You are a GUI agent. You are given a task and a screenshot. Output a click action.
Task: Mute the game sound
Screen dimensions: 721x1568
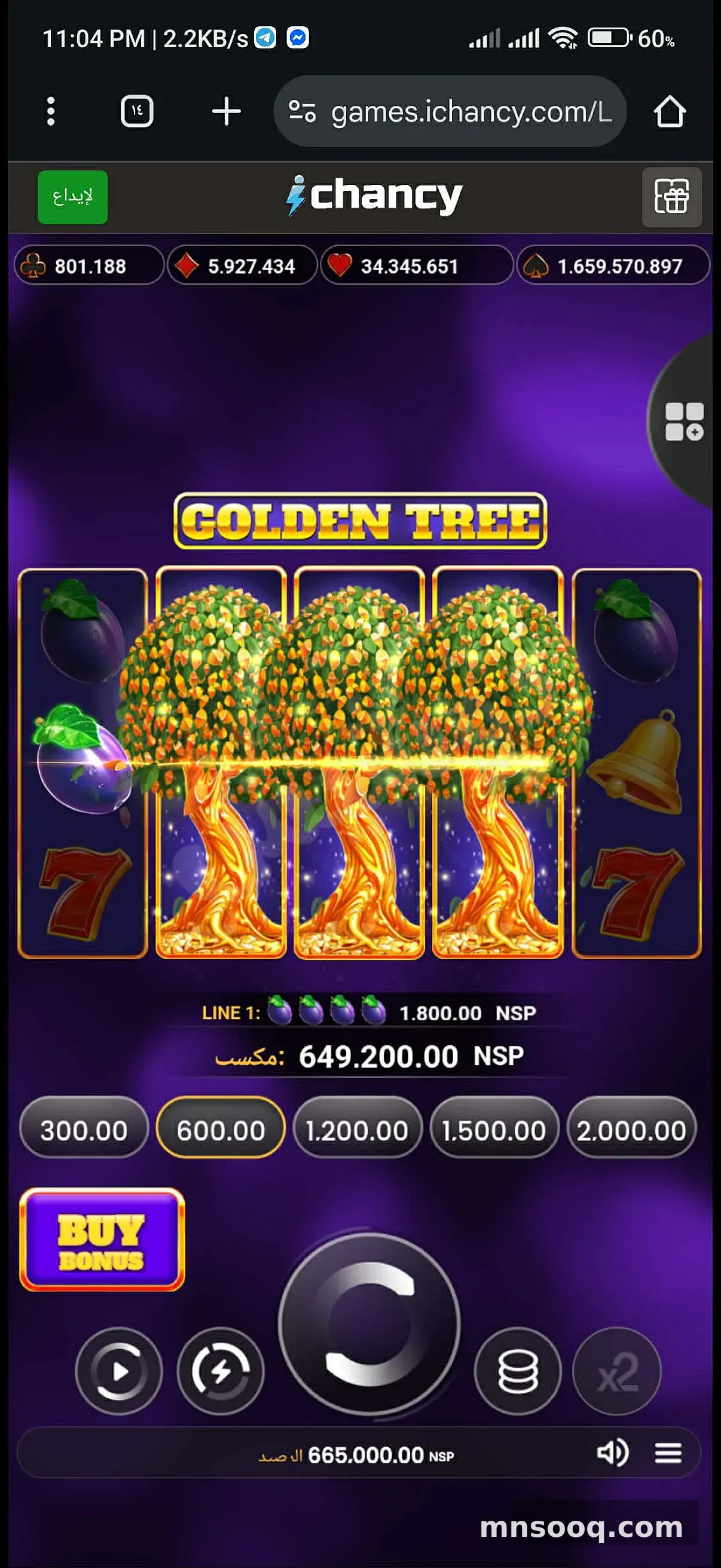(612, 1454)
